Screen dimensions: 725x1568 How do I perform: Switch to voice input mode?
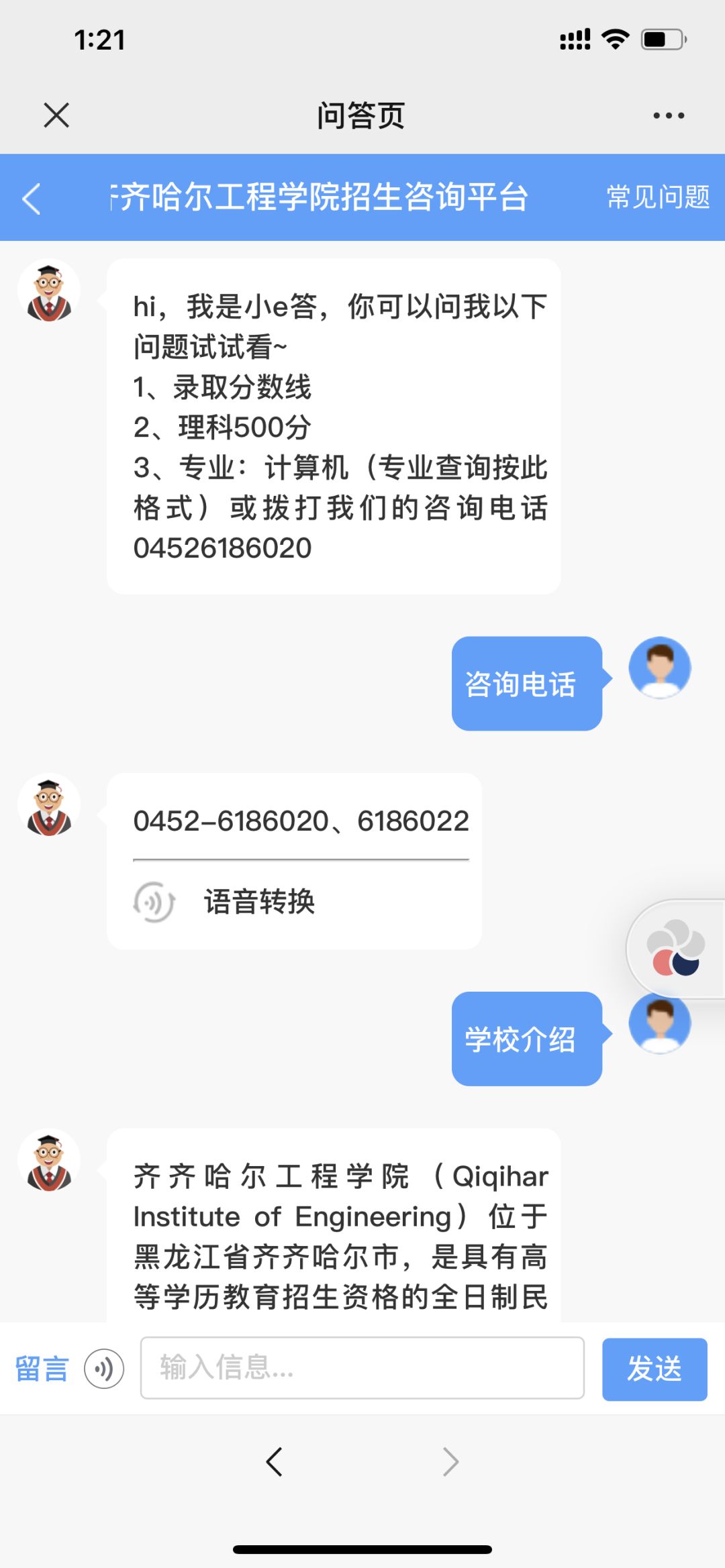tap(104, 1369)
